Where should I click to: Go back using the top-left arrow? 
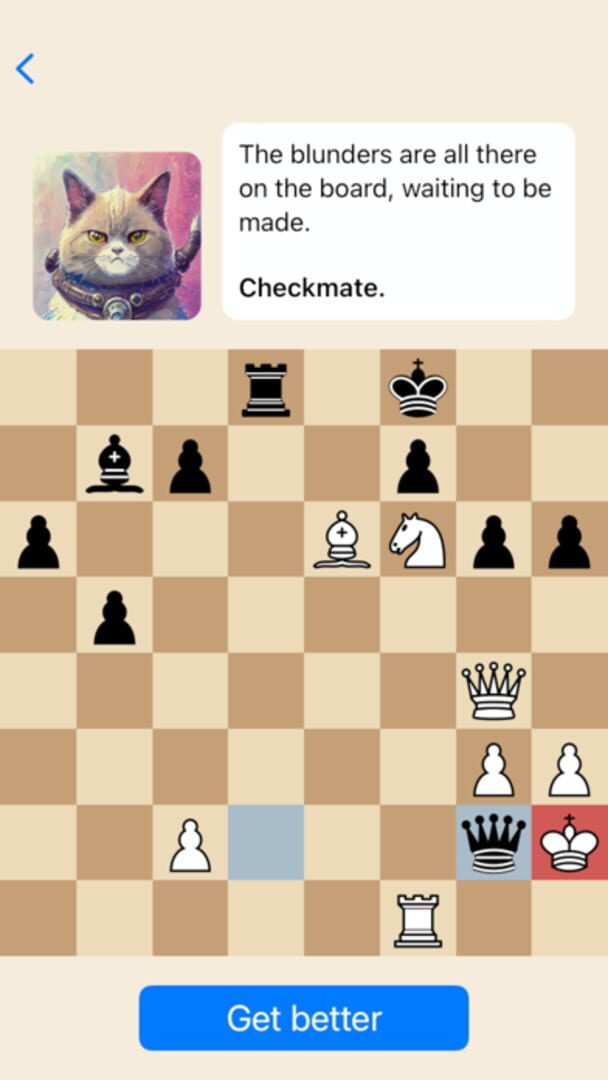(25, 68)
